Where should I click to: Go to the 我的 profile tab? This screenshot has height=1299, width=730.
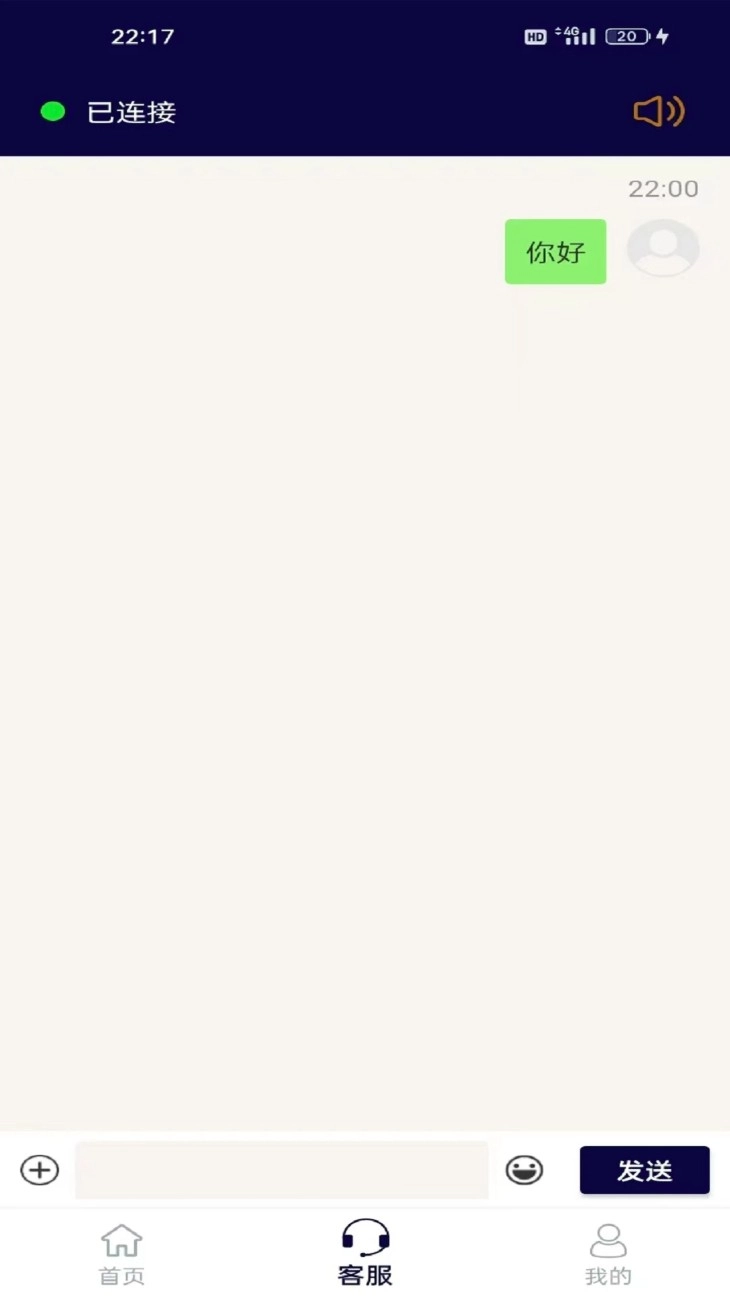coord(608,1254)
